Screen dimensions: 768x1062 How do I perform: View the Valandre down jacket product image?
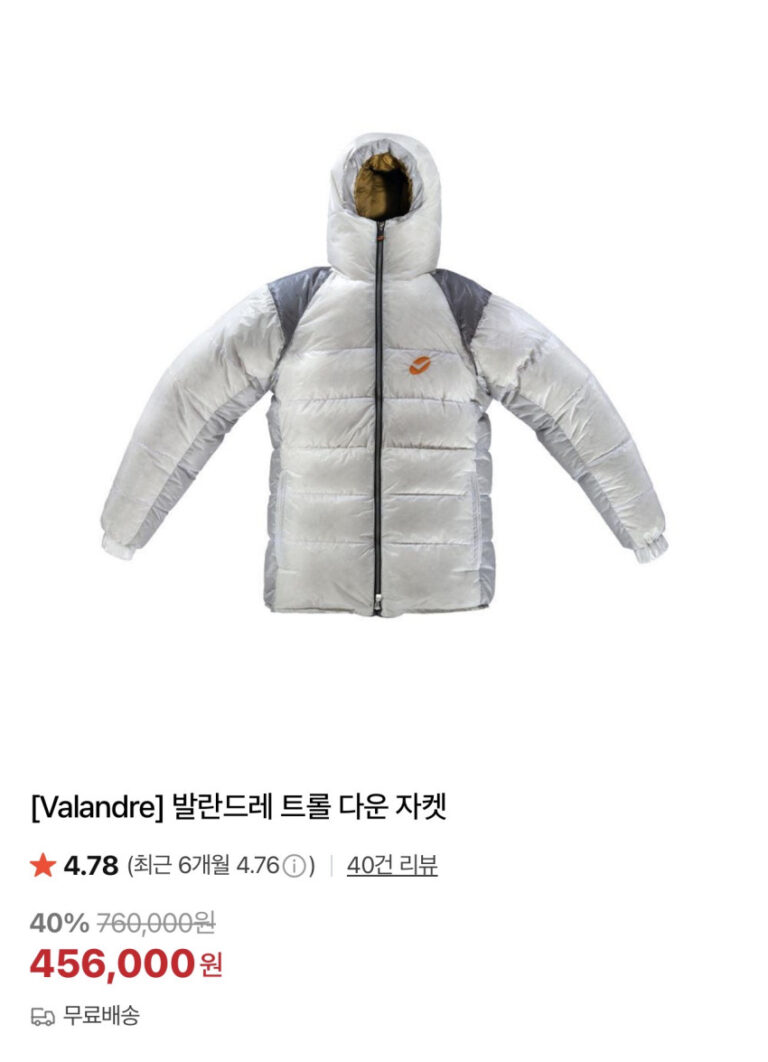pyautogui.click(x=383, y=375)
